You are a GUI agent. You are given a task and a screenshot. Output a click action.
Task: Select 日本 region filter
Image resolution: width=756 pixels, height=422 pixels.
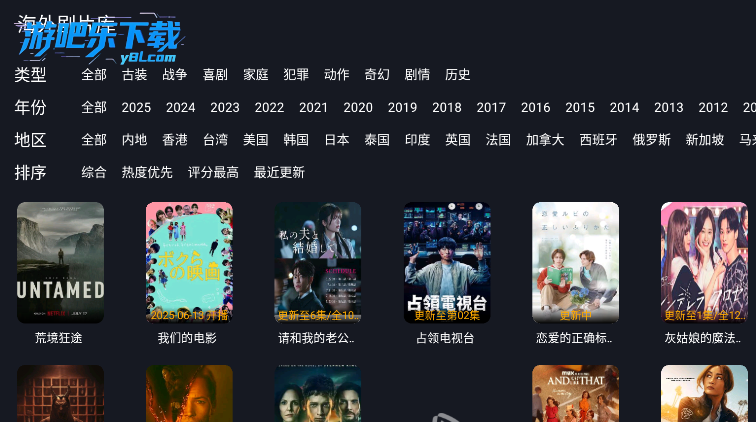(x=337, y=140)
